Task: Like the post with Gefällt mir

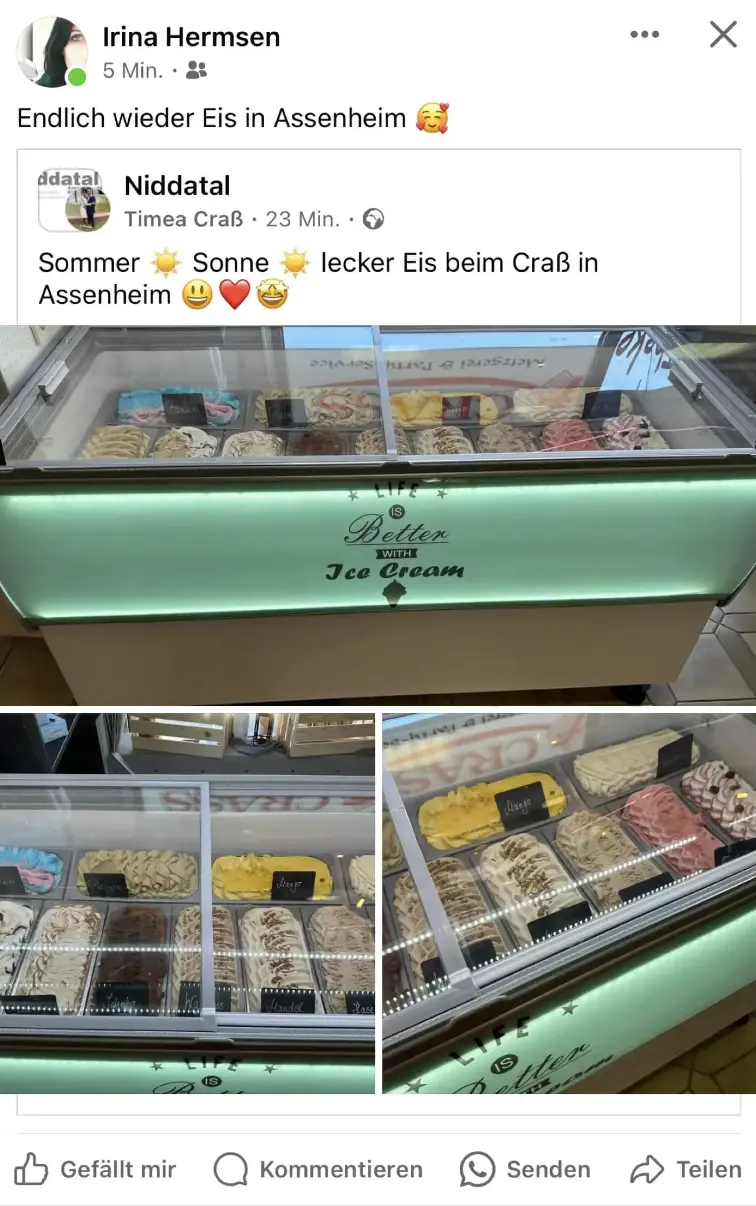Action: tap(96, 1169)
